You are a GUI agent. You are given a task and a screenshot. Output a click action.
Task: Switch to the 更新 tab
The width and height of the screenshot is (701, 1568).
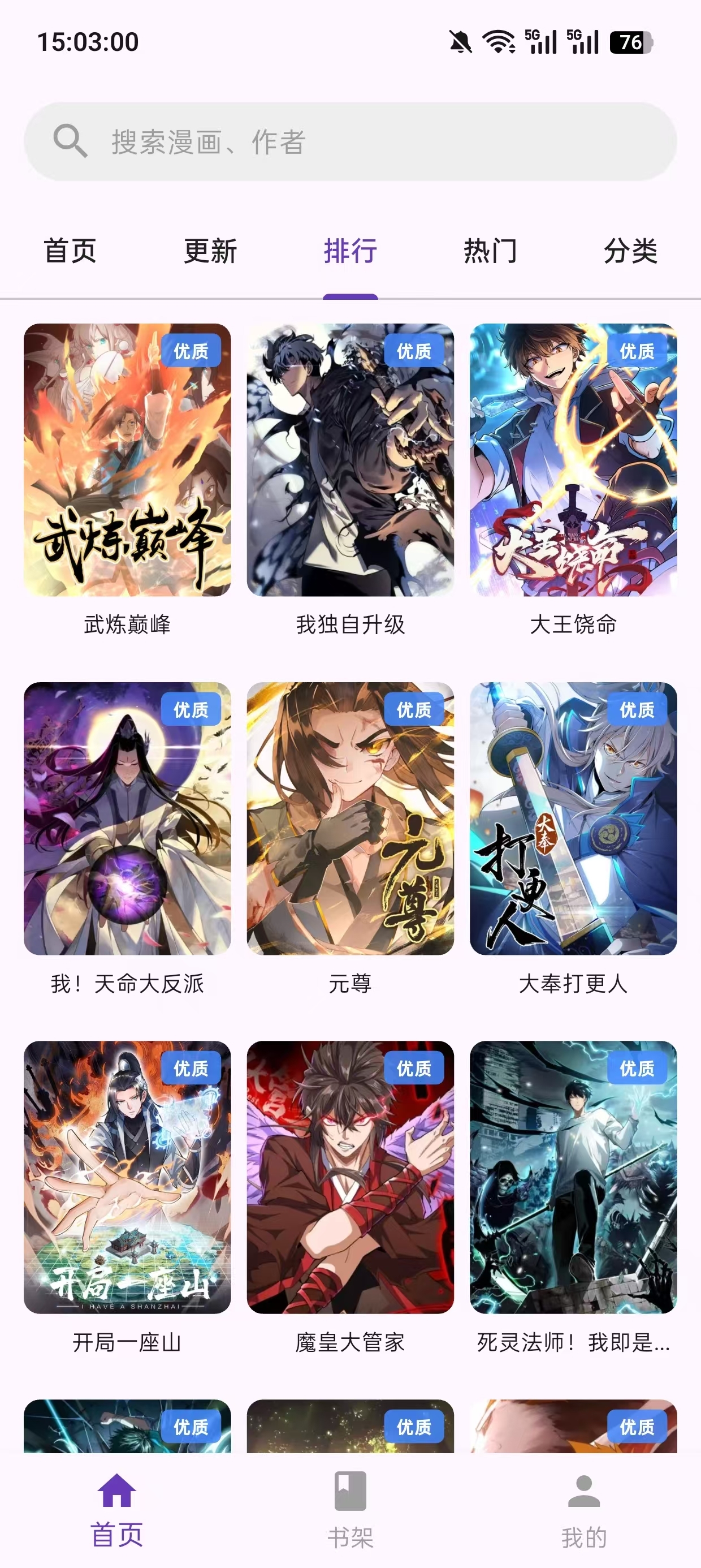click(x=210, y=250)
